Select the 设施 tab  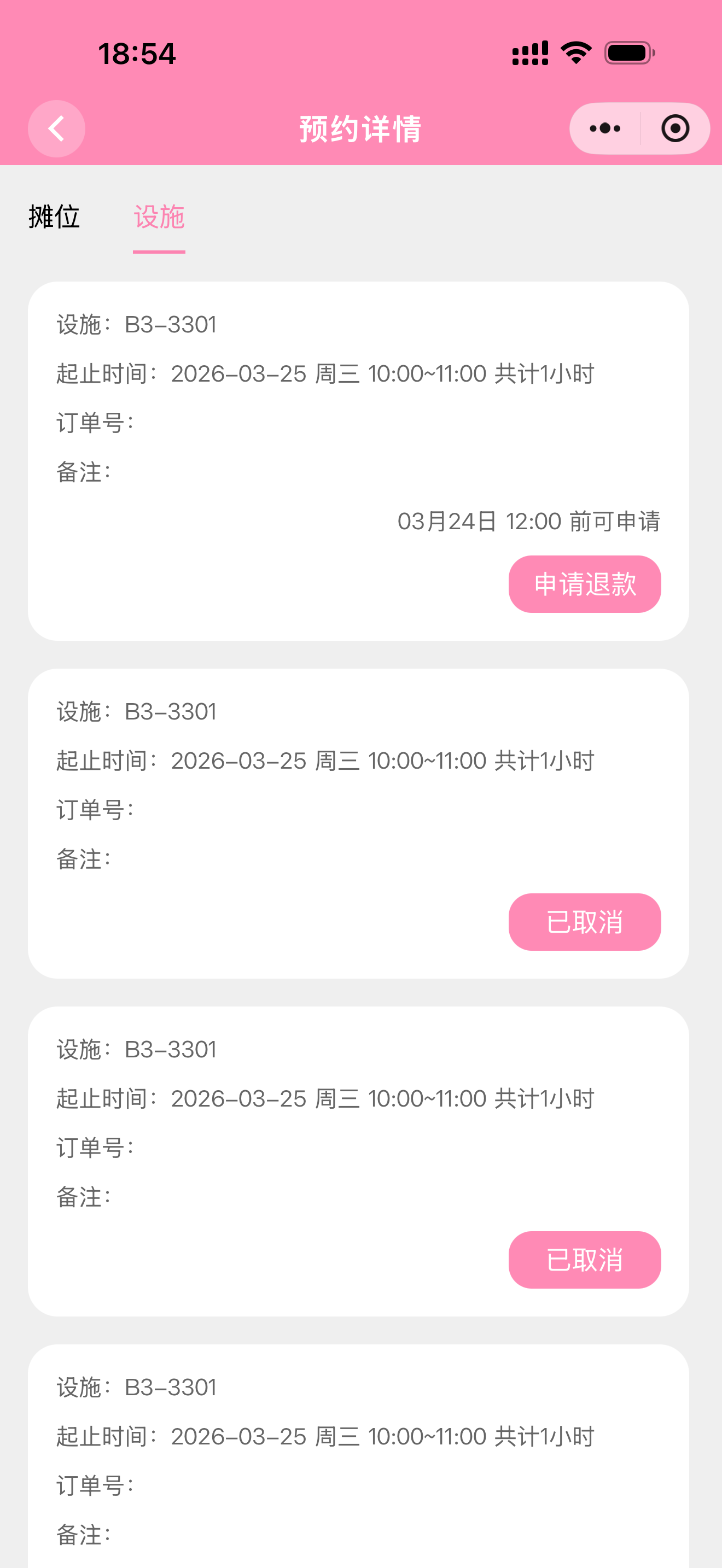(159, 217)
